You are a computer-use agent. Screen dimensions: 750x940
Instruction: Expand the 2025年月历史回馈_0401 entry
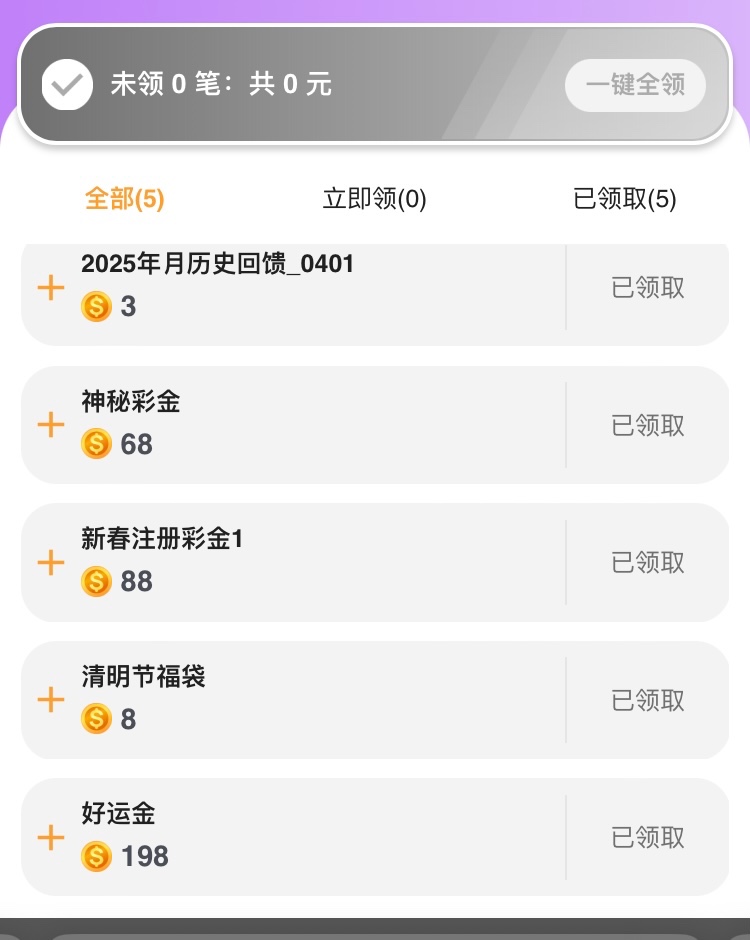click(51, 288)
